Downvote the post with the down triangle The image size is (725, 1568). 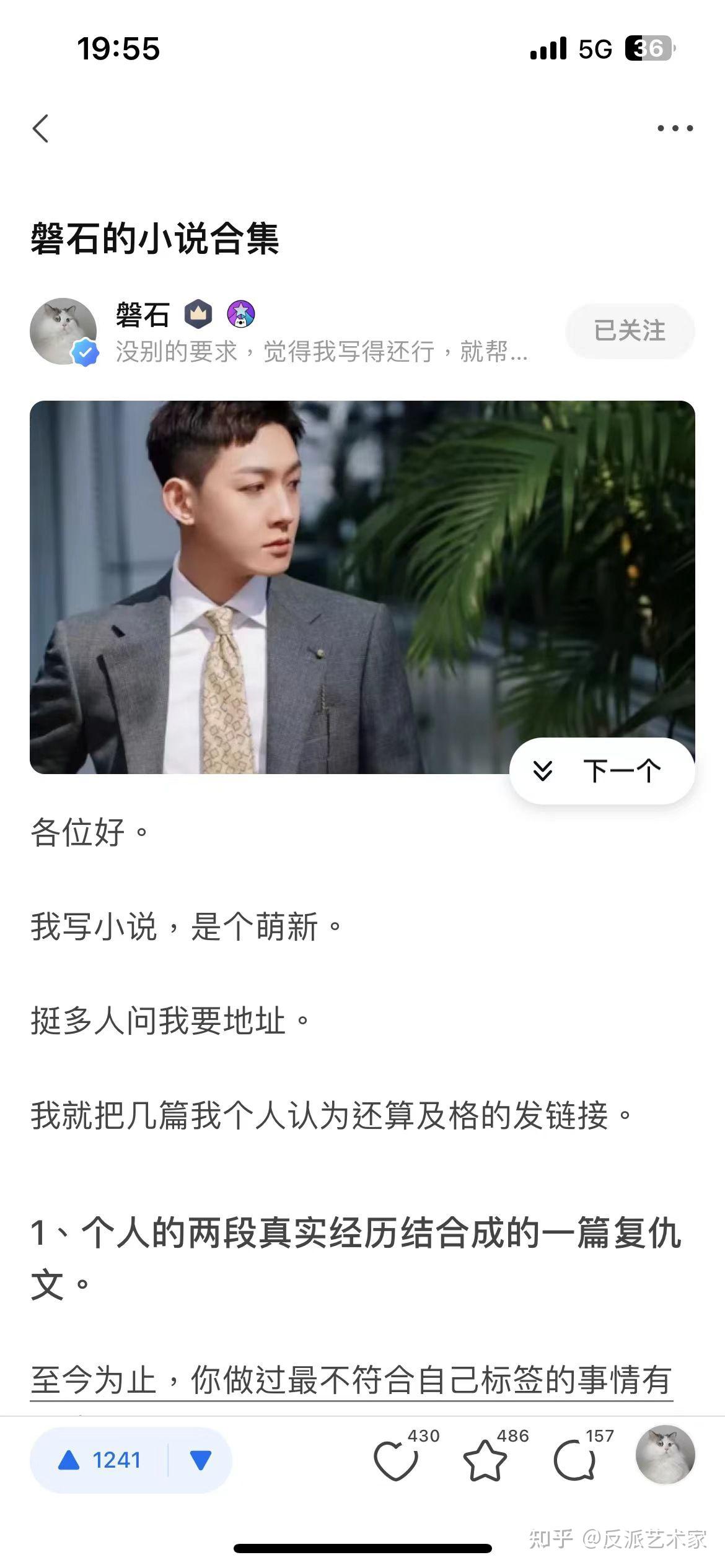click(x=201, y=1460)
